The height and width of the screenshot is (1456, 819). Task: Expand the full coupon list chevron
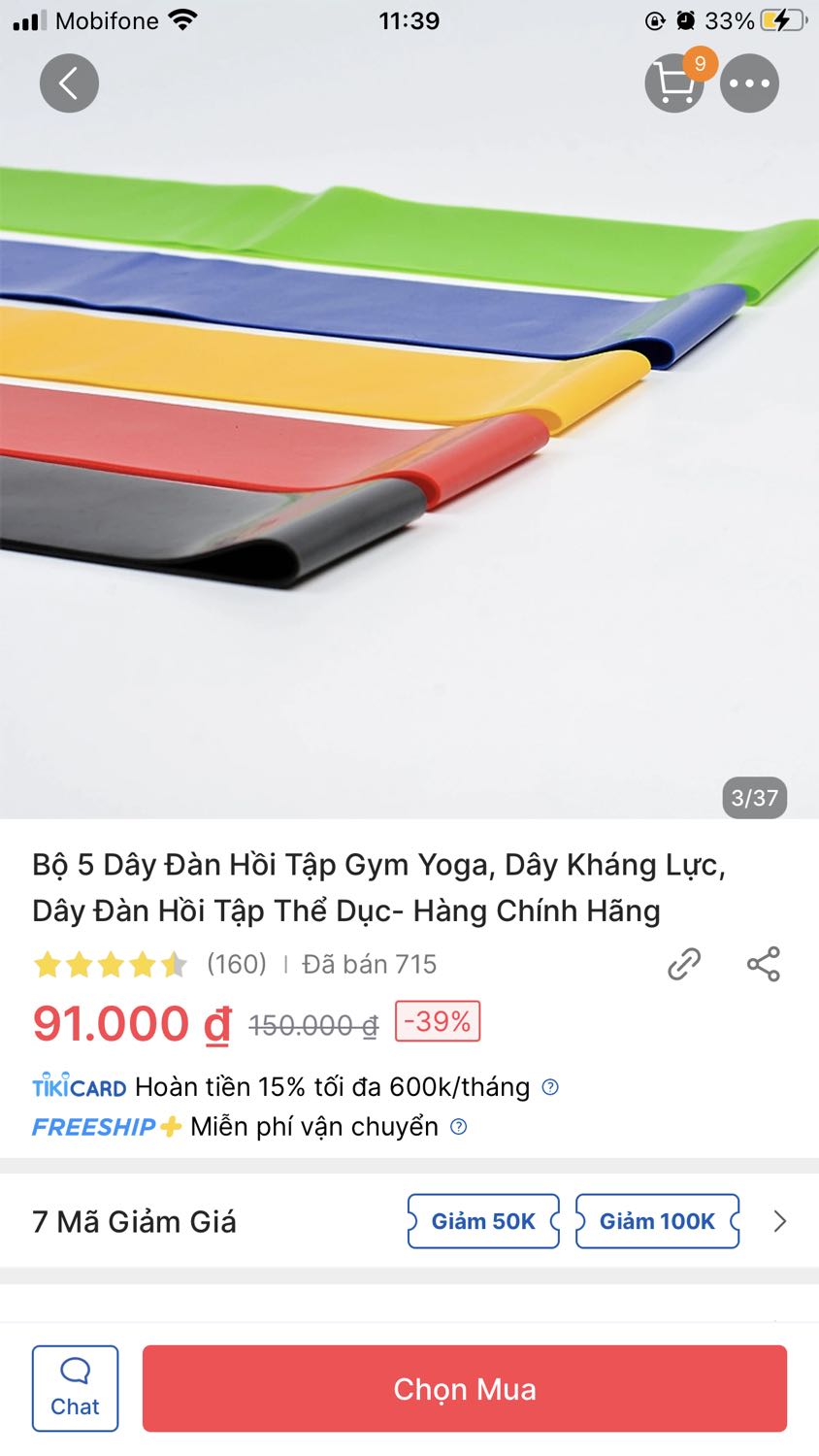(x=781, y=1221)
